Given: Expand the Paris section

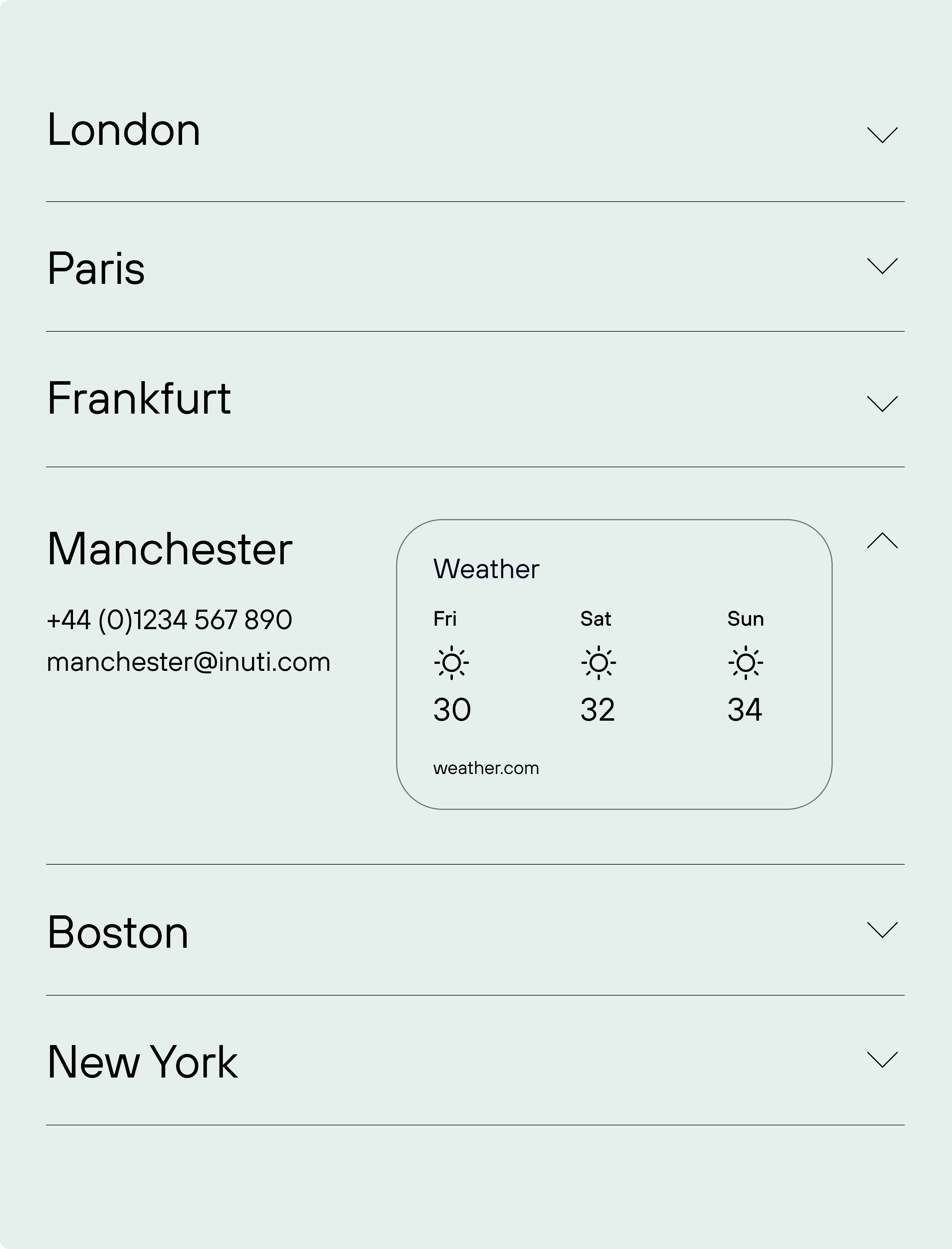Looking at the screenshot, I should click(x=882, y=266).
